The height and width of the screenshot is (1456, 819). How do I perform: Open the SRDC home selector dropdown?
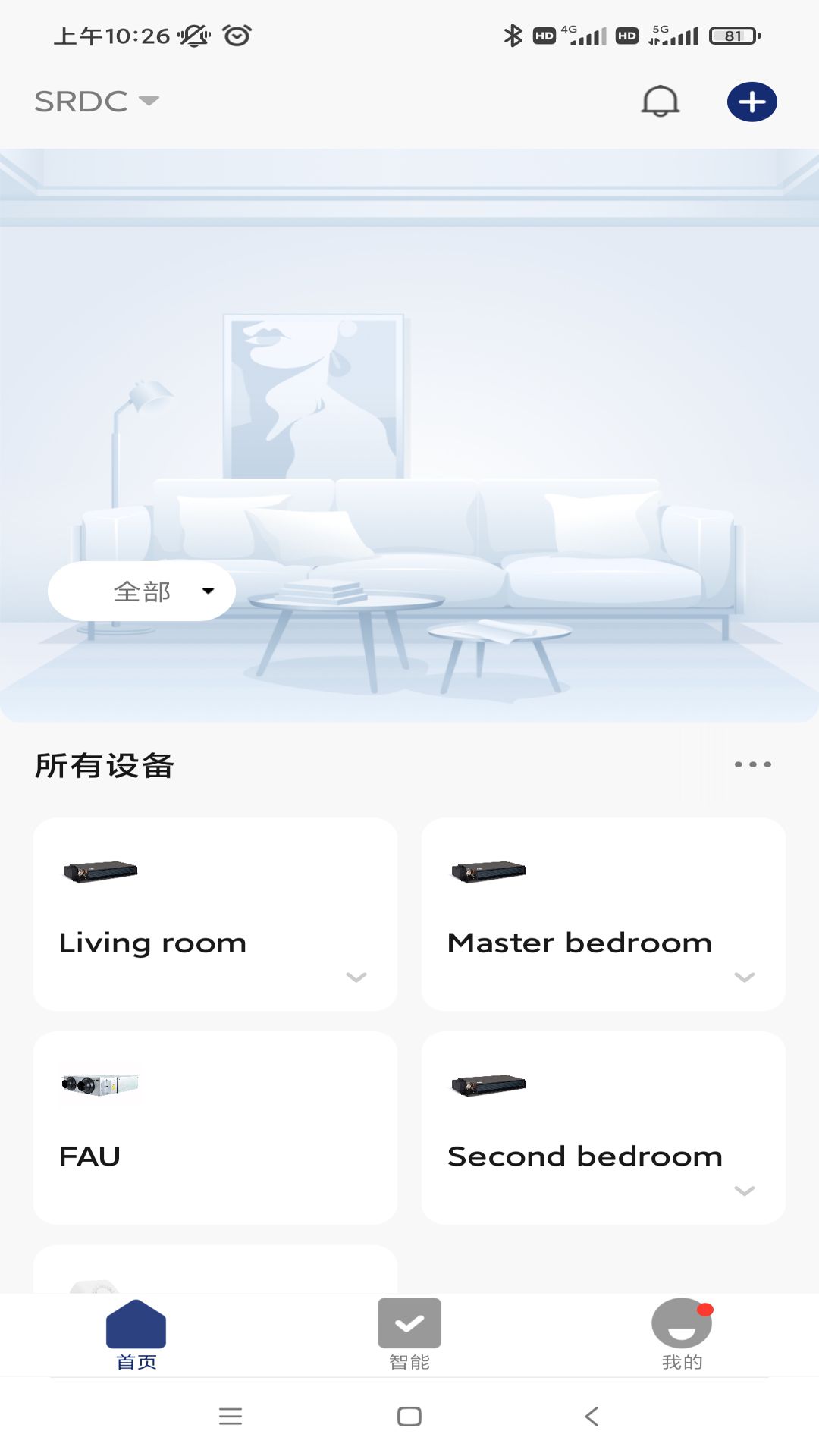pyautogui.click(x=96, y=101)
